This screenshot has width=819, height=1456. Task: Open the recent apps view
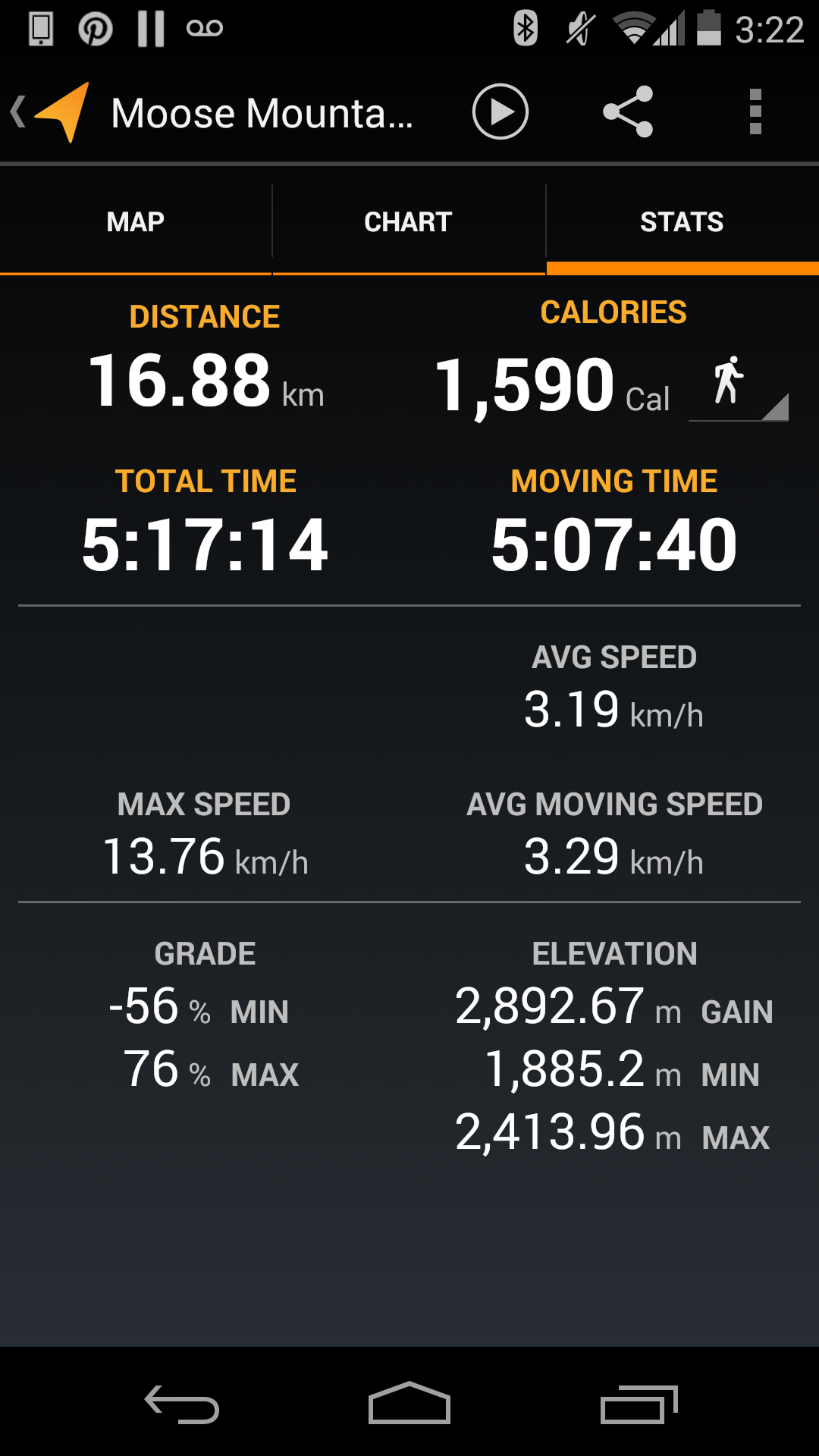point(639,1404)
